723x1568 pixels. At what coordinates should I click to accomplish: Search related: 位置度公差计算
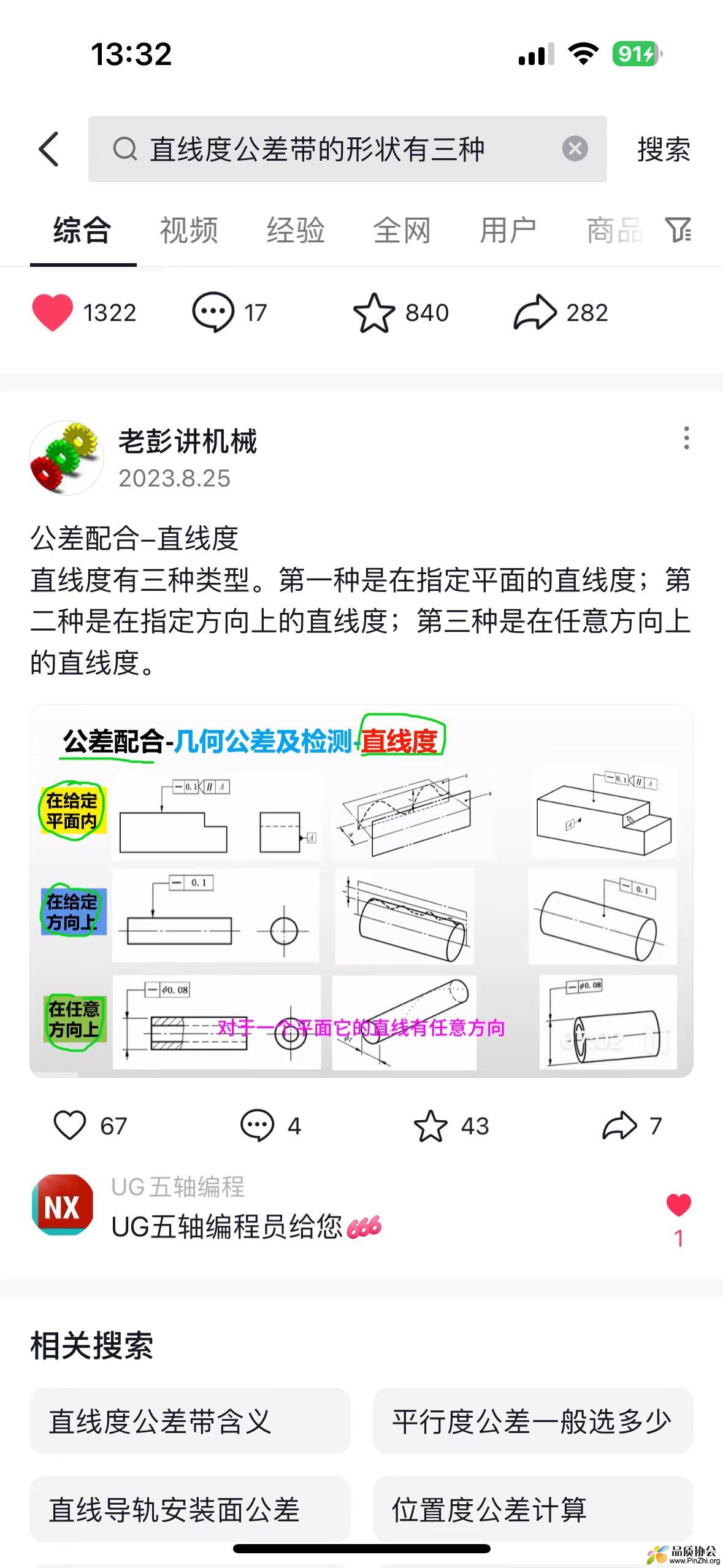(x=532, y=1510)
